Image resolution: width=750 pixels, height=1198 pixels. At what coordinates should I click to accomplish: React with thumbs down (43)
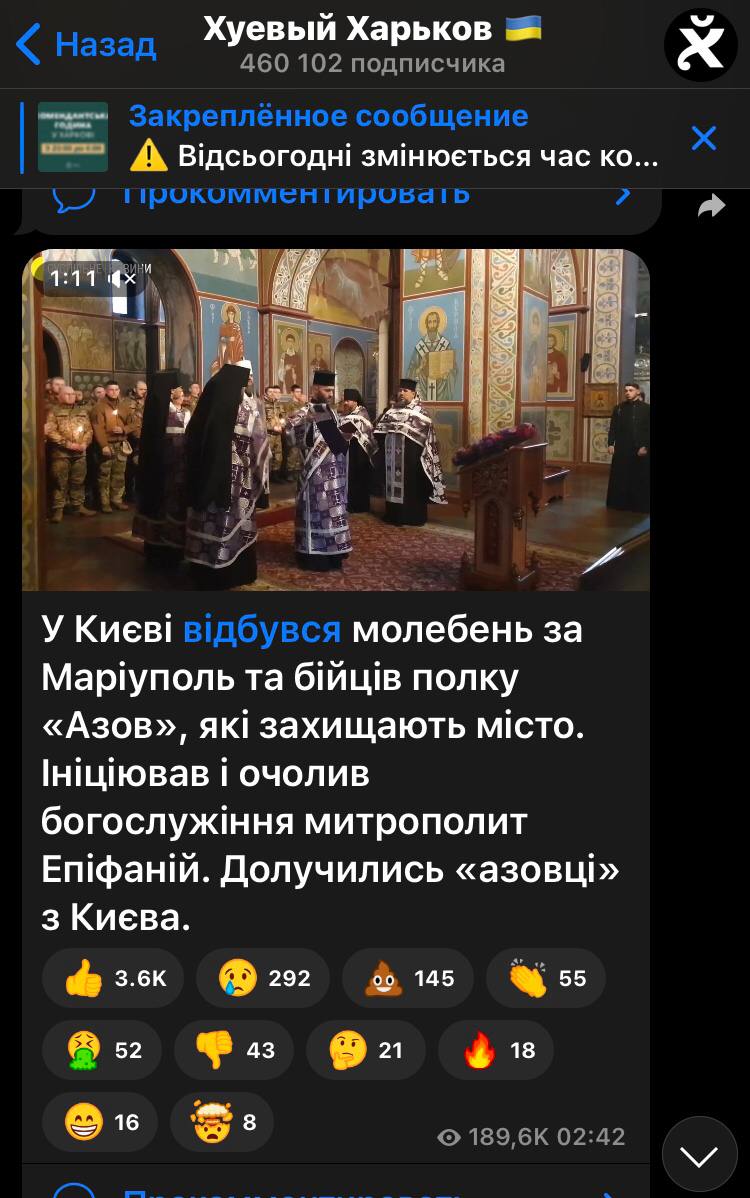tap(233, 1050)
